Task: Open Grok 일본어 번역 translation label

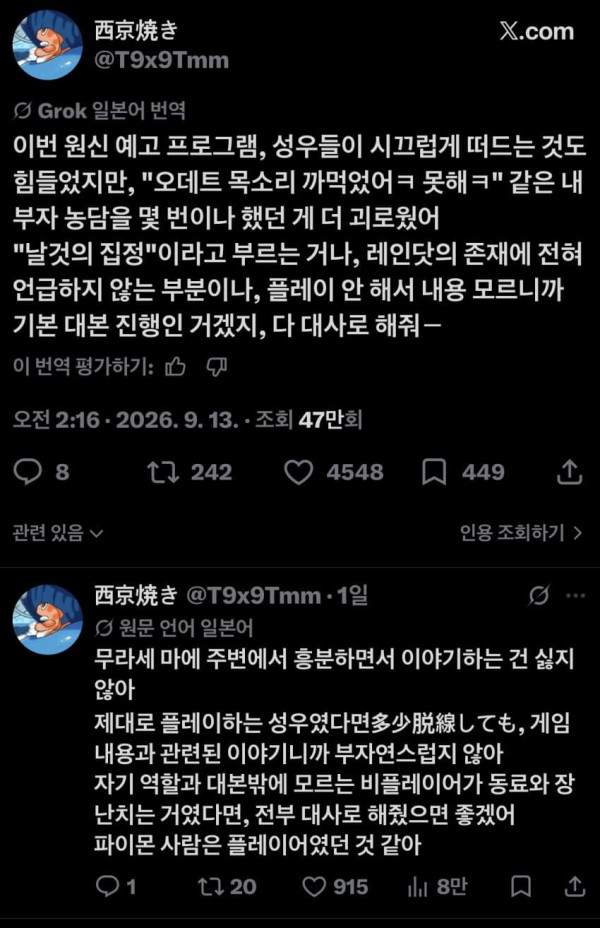Action: (99, 110)
